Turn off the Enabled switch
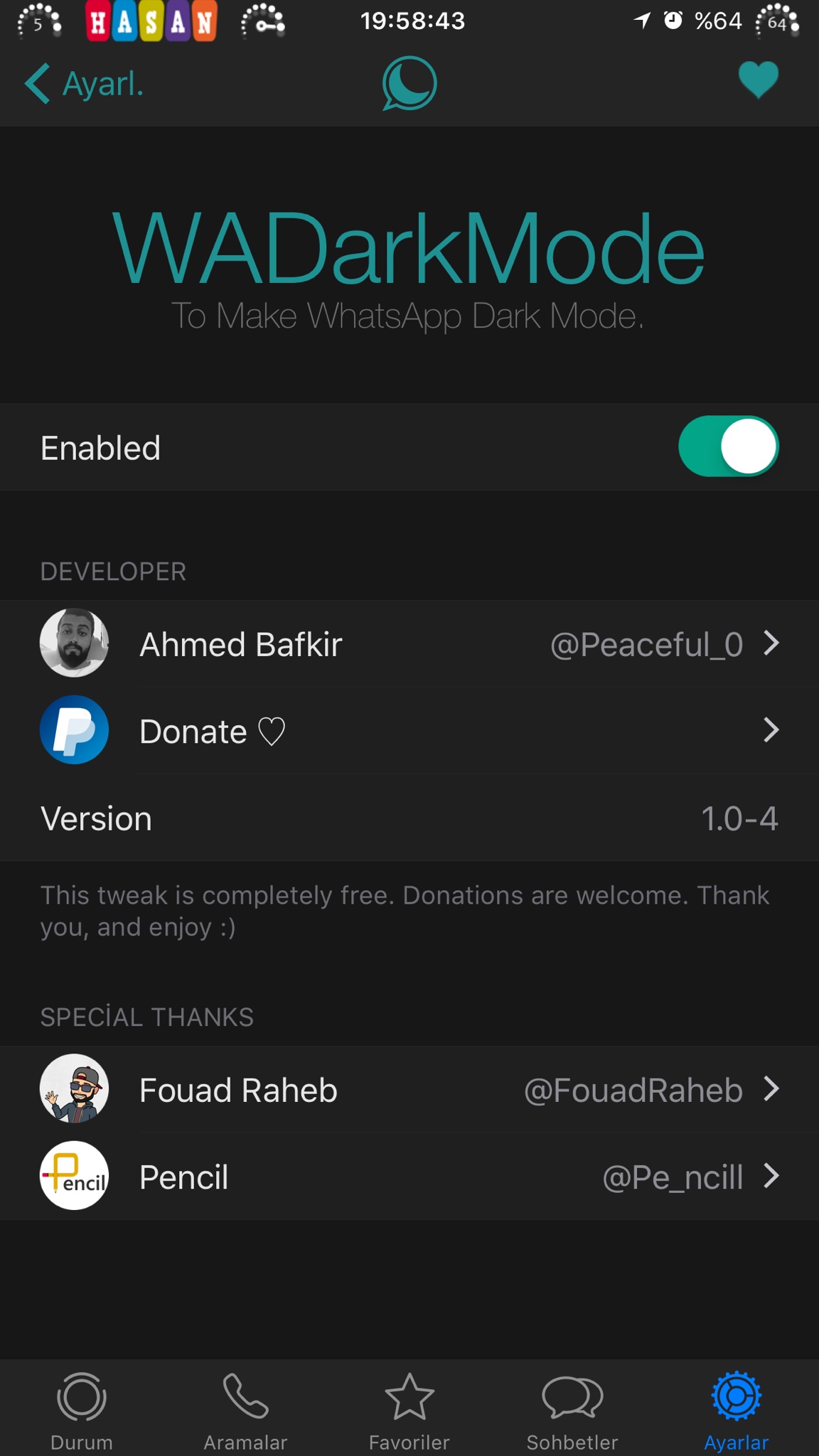This screenshot has width=819, height=1456. click(728, 446)
